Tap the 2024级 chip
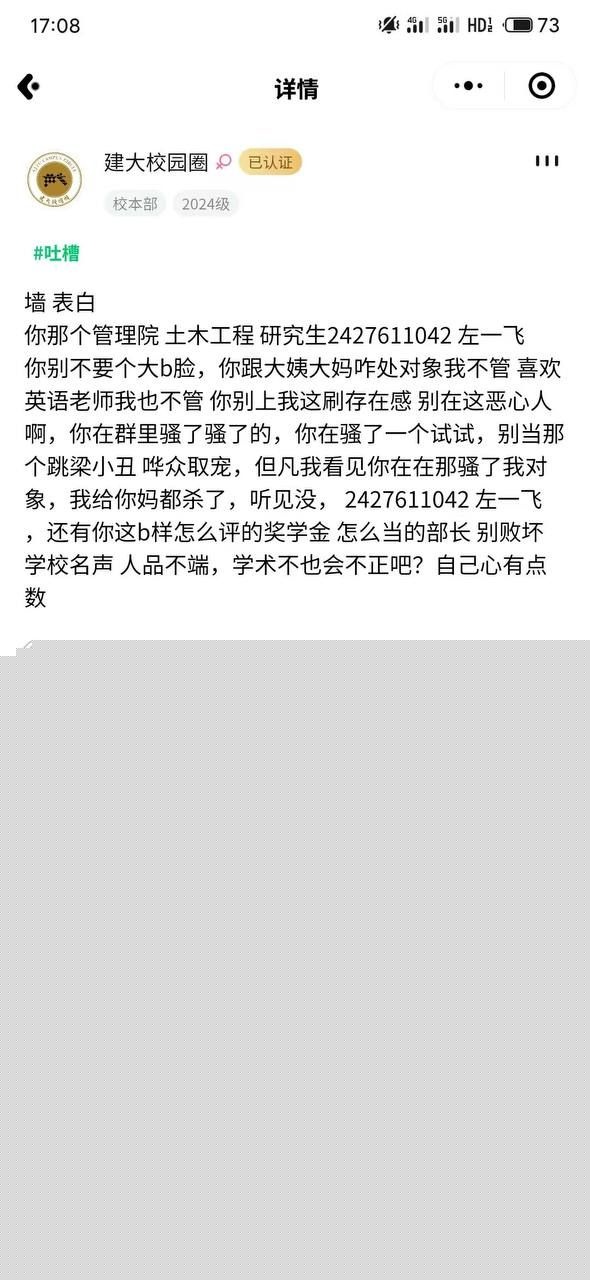 click(206, 204)
